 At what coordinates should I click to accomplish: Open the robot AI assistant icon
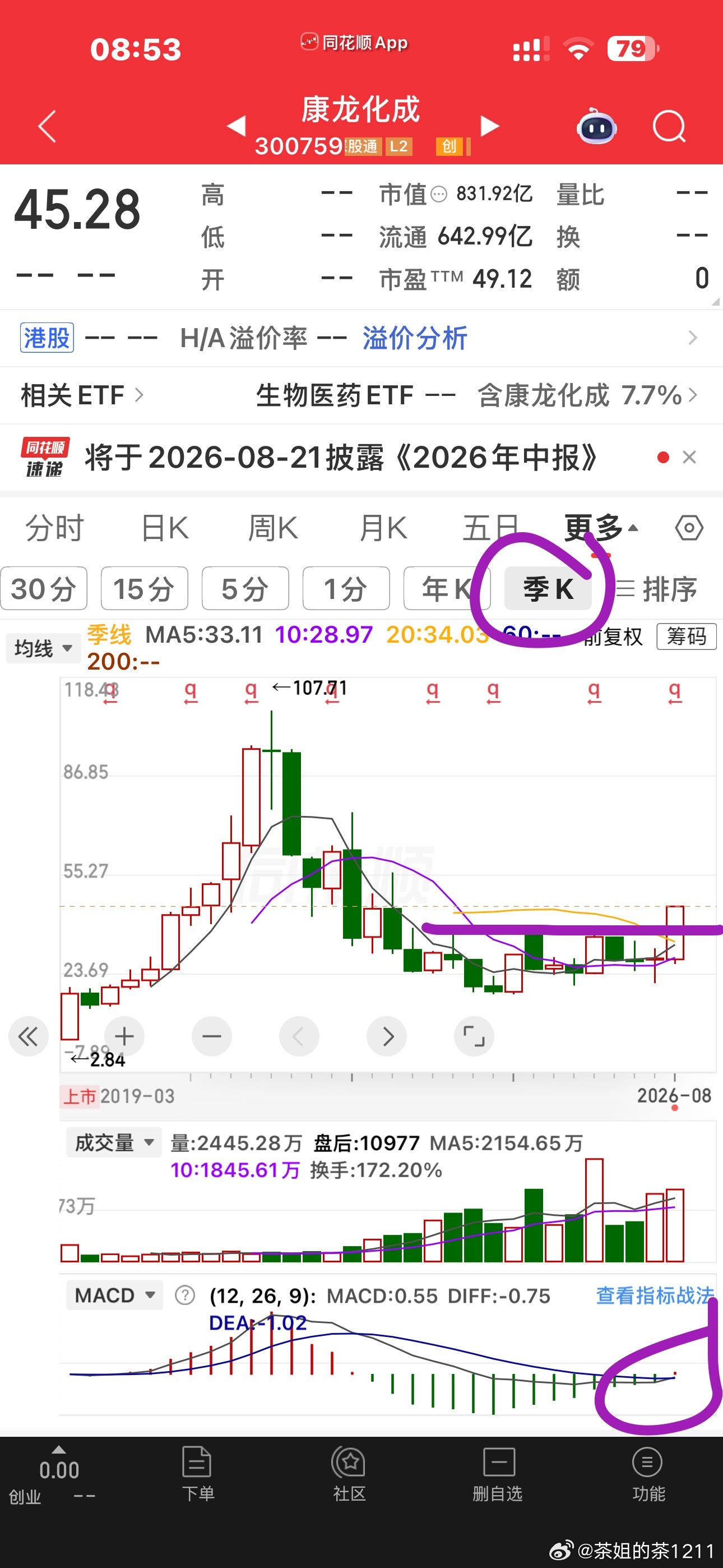tap(596, 126)
